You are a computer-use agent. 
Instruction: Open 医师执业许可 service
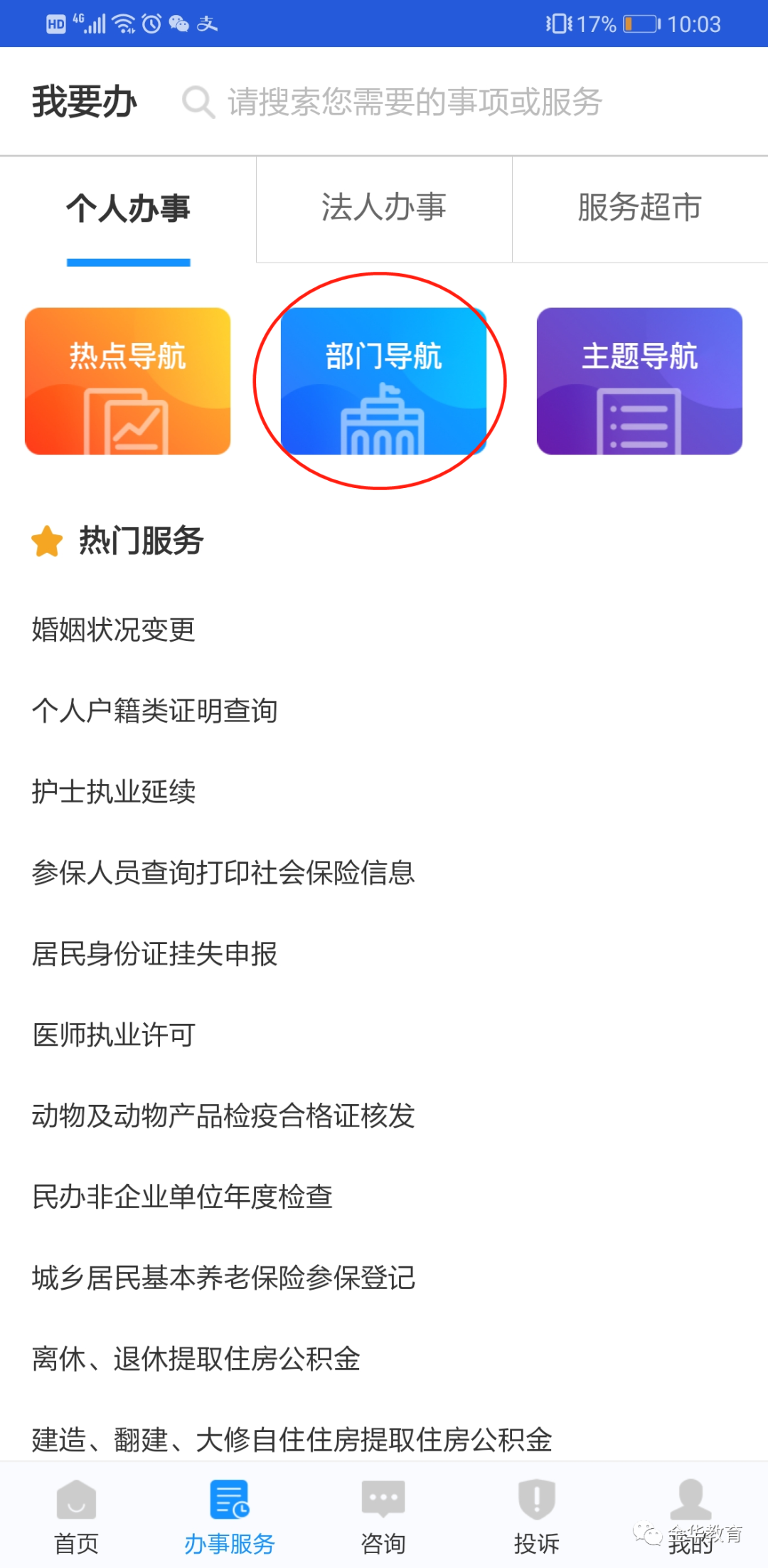114,1035
